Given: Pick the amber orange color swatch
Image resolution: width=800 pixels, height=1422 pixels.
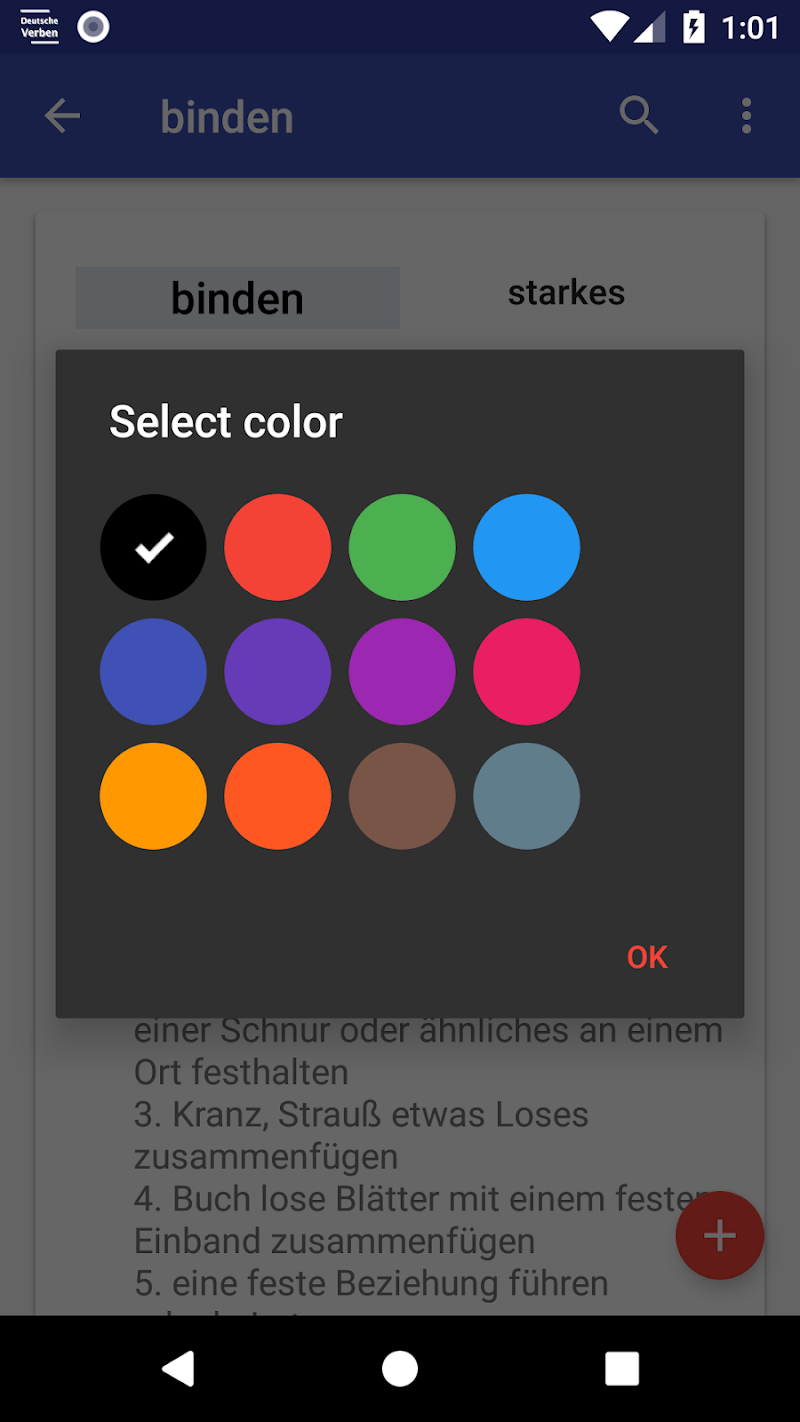Looking at the screenshot, I should pyautogui.click(x=153, y=796).
